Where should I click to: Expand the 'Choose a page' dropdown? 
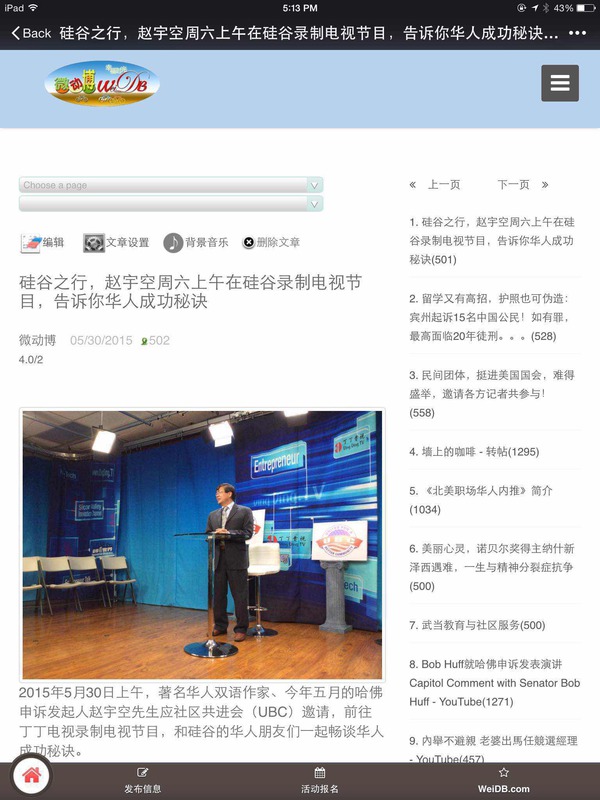[x=171, y=185]
